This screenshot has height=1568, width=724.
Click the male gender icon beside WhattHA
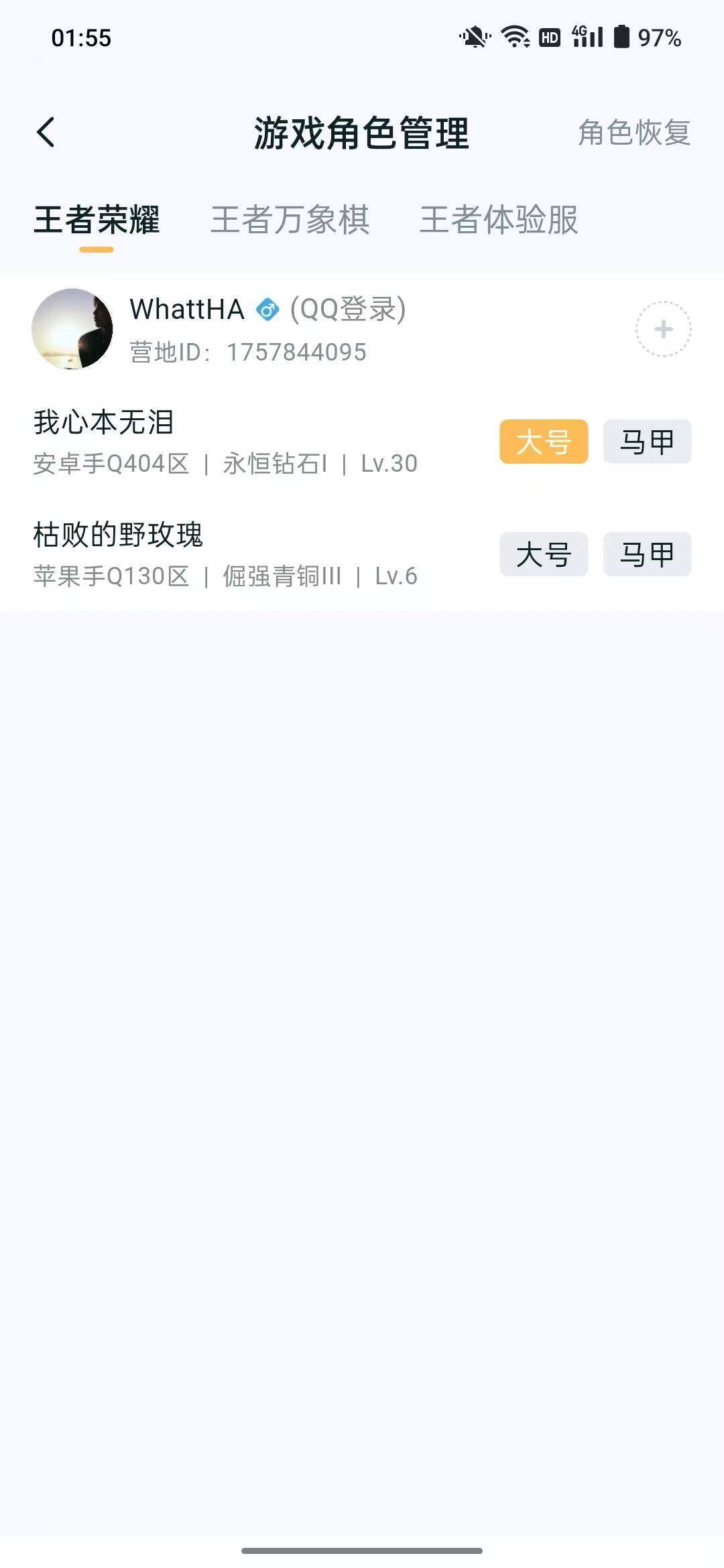[268, 310]
